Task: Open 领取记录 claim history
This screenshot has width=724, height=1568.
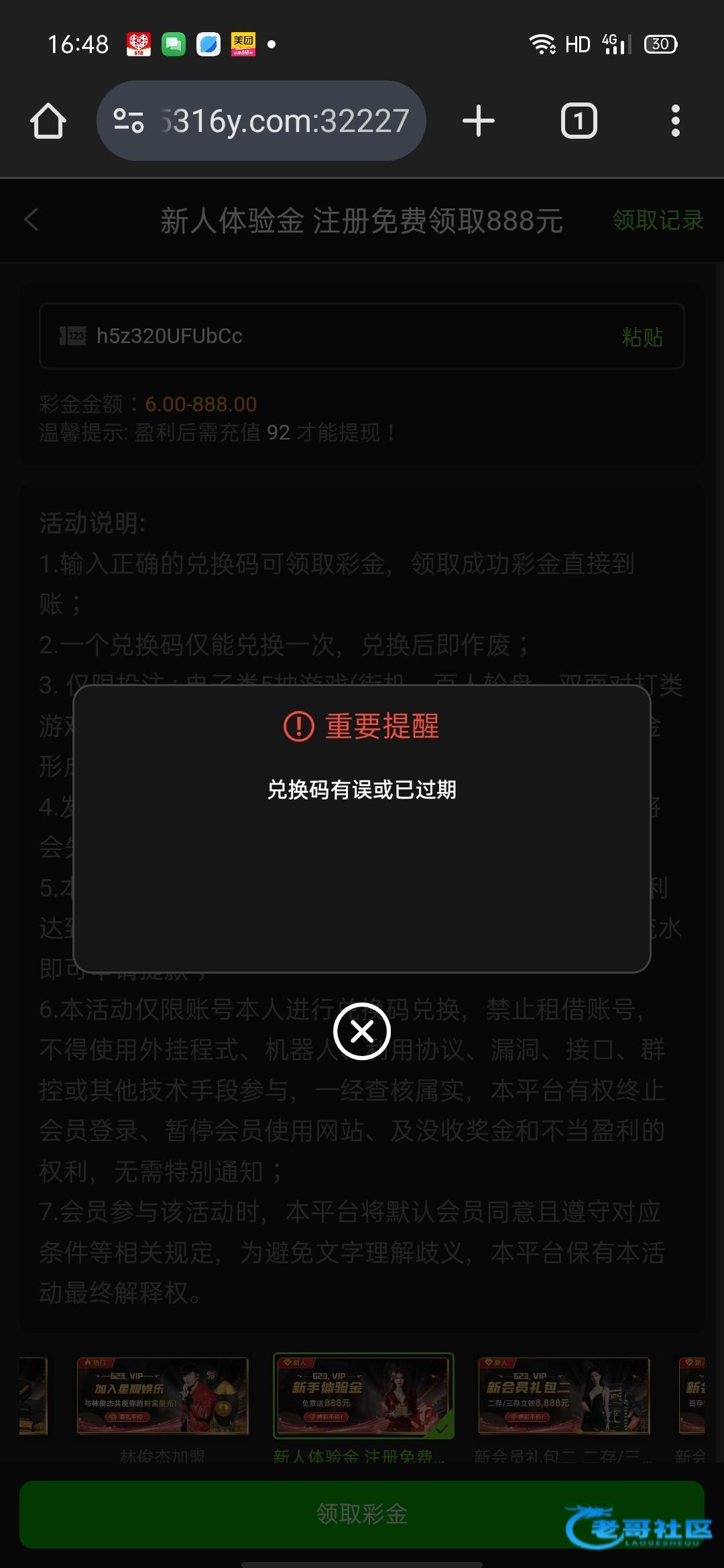Action: point(657,220)
